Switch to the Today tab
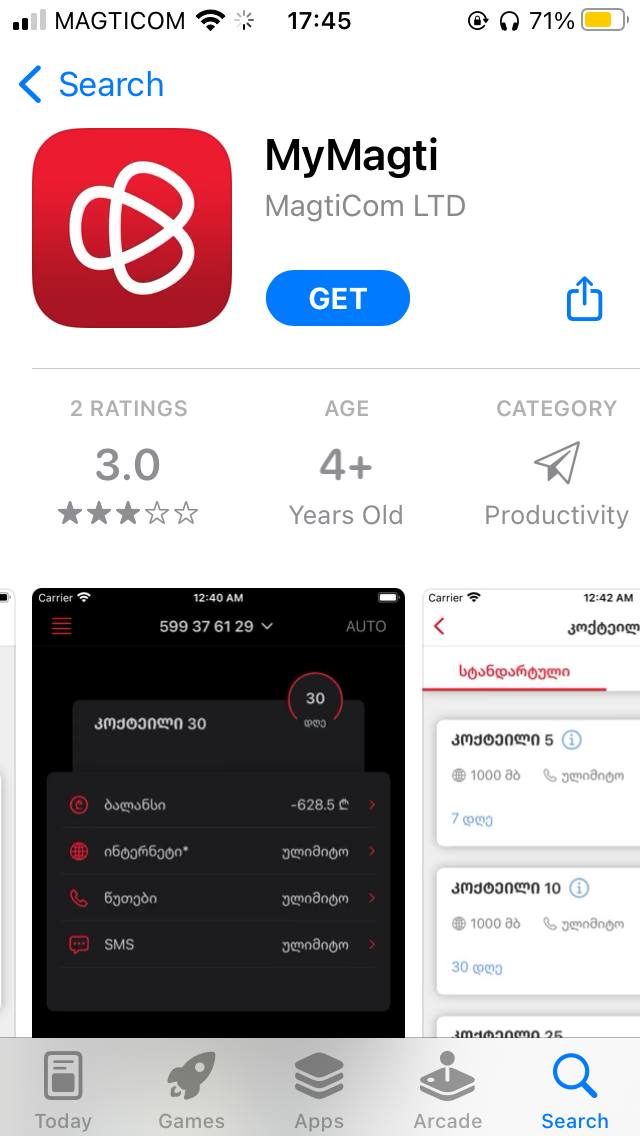Image resolution: width=640 pixels, height=1136 pixels. [63, 1091]
